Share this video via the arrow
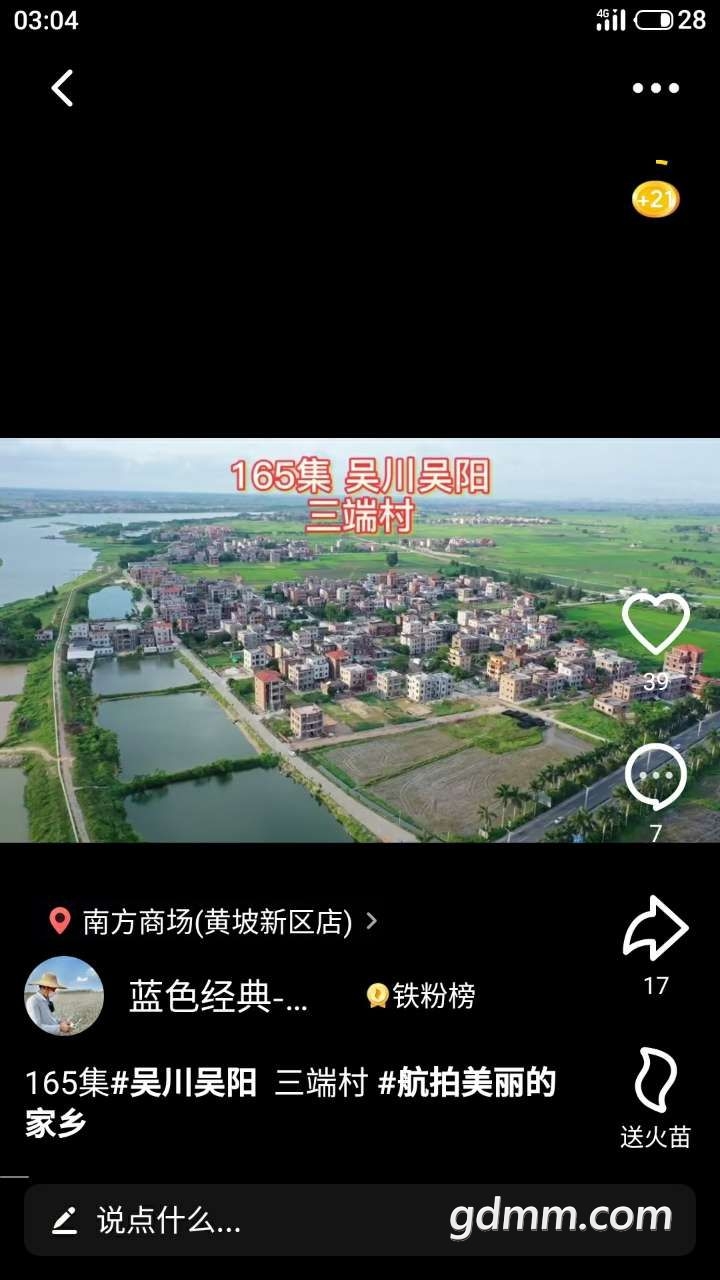This screenshot has width=720, height=1280. coord(655,928)
